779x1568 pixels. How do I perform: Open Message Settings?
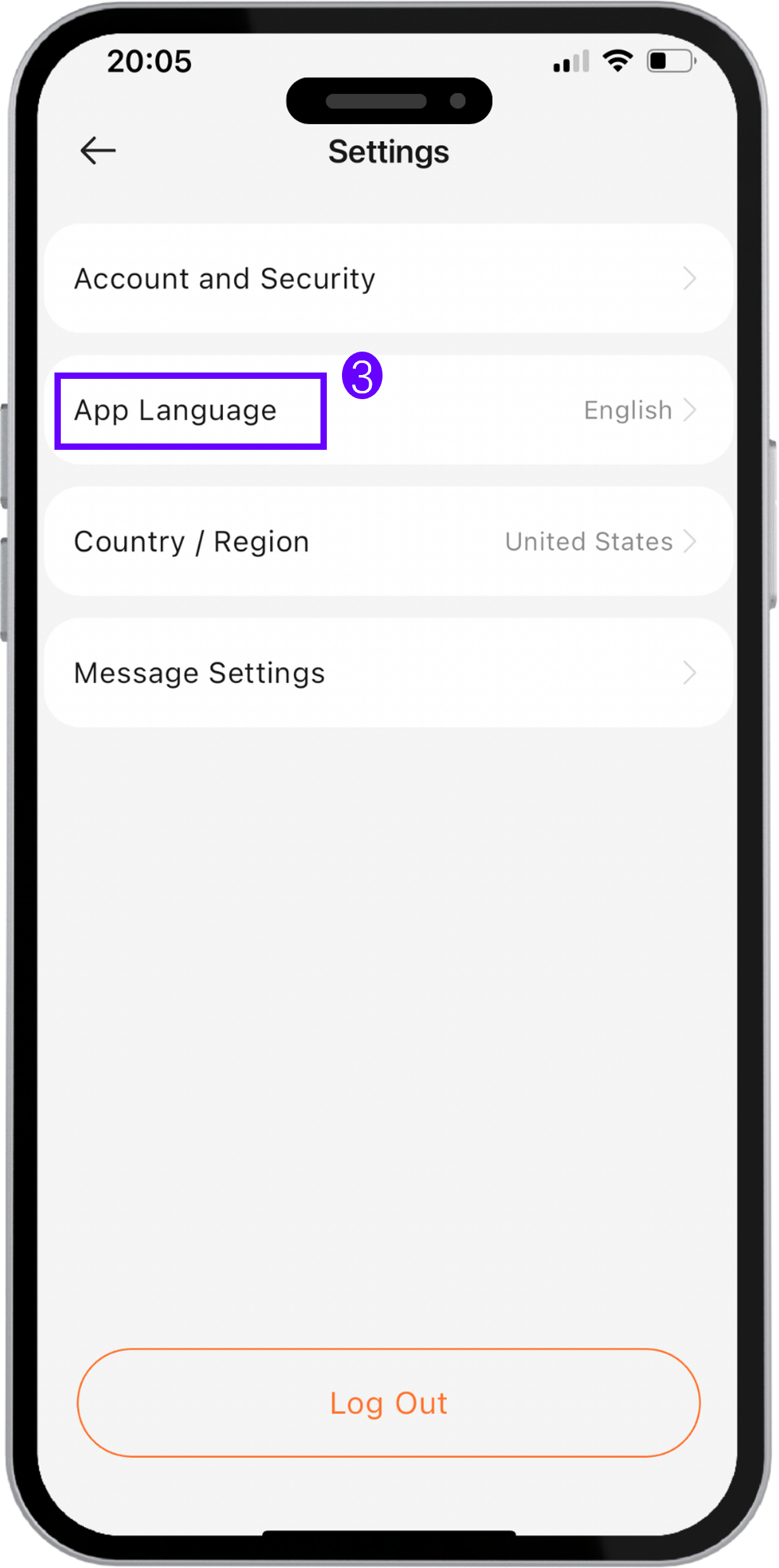pos(389,673)
